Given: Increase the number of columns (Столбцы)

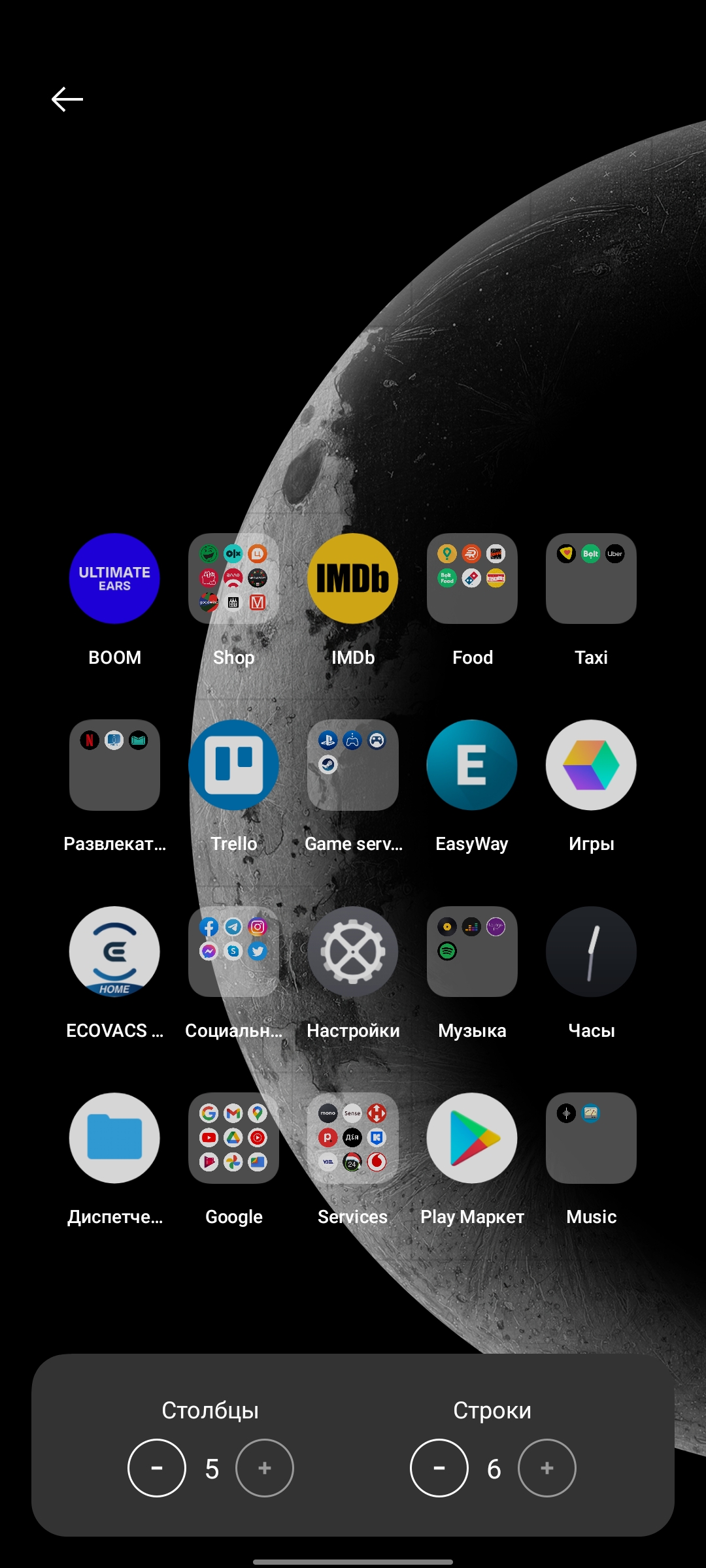Looking at the screenshot, I should pyautogui.click(x=265, y=1468).
